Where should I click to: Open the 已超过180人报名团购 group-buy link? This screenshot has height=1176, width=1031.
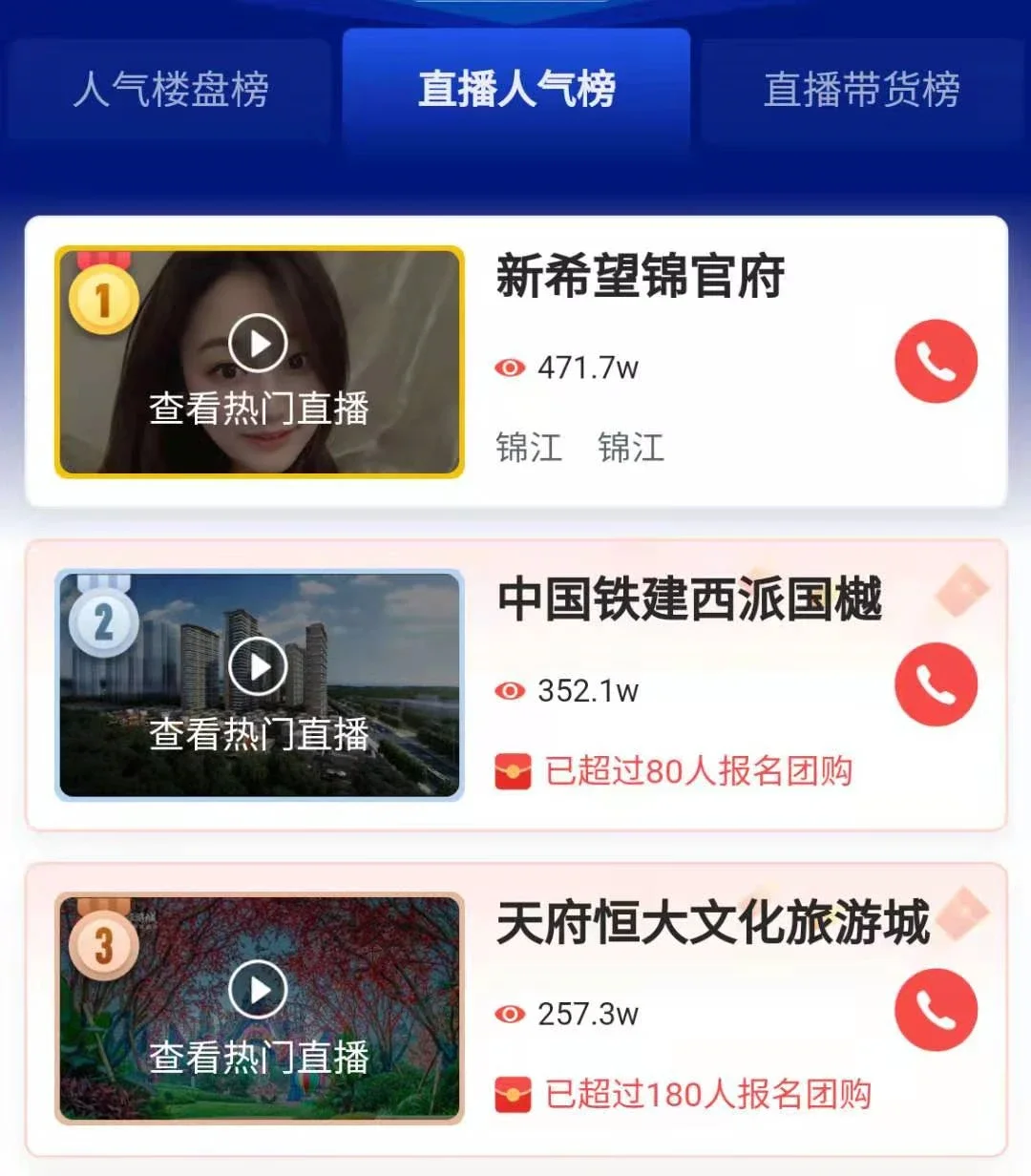(x=706, y=1094)
